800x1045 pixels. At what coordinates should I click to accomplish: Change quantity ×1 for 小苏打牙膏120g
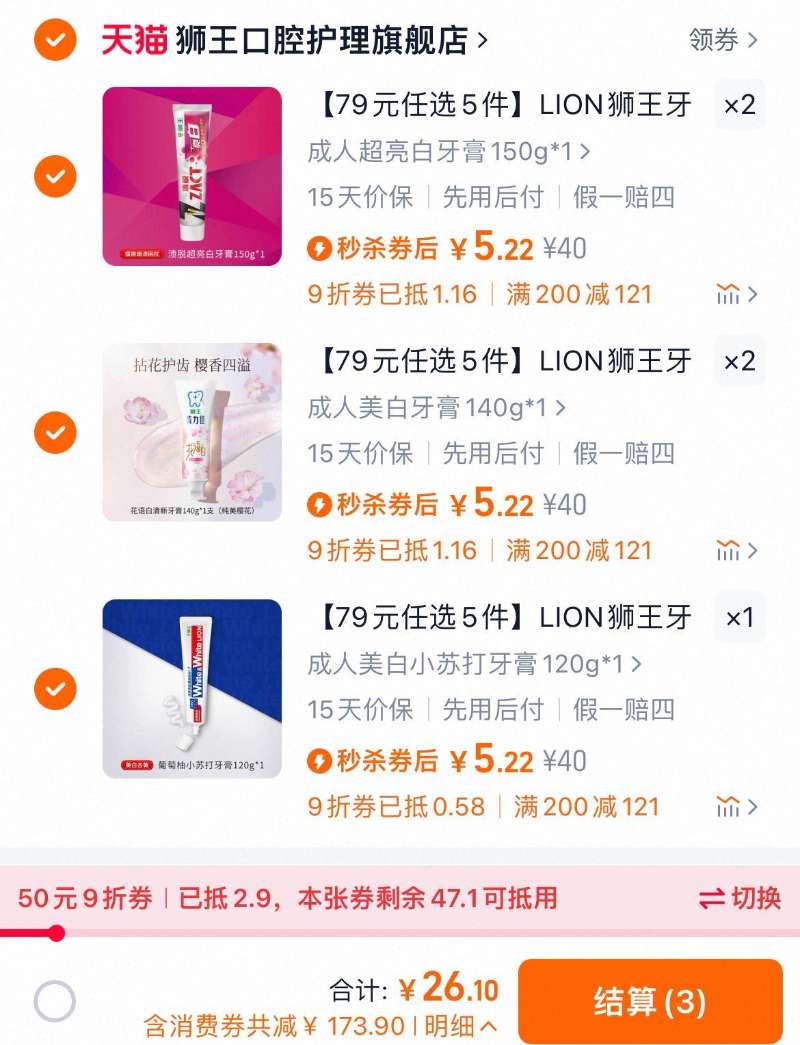click(x=739, y=617)
